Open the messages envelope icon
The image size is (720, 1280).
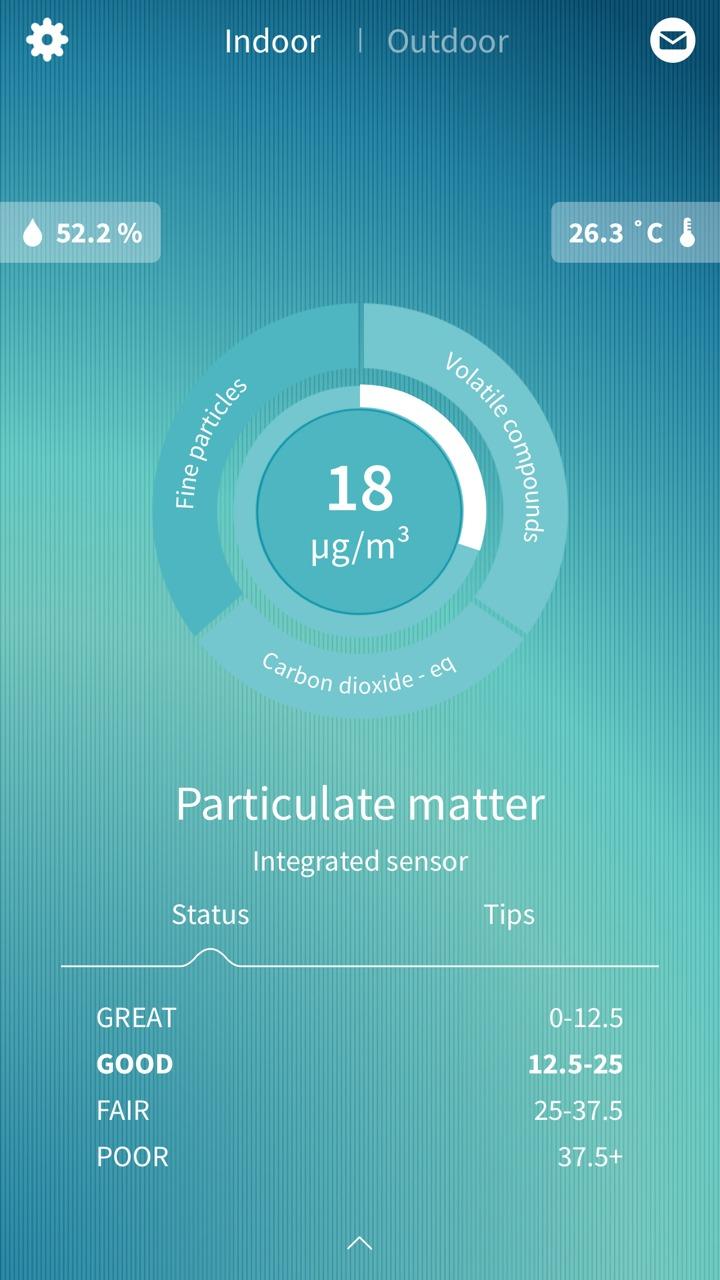point(672,41)
